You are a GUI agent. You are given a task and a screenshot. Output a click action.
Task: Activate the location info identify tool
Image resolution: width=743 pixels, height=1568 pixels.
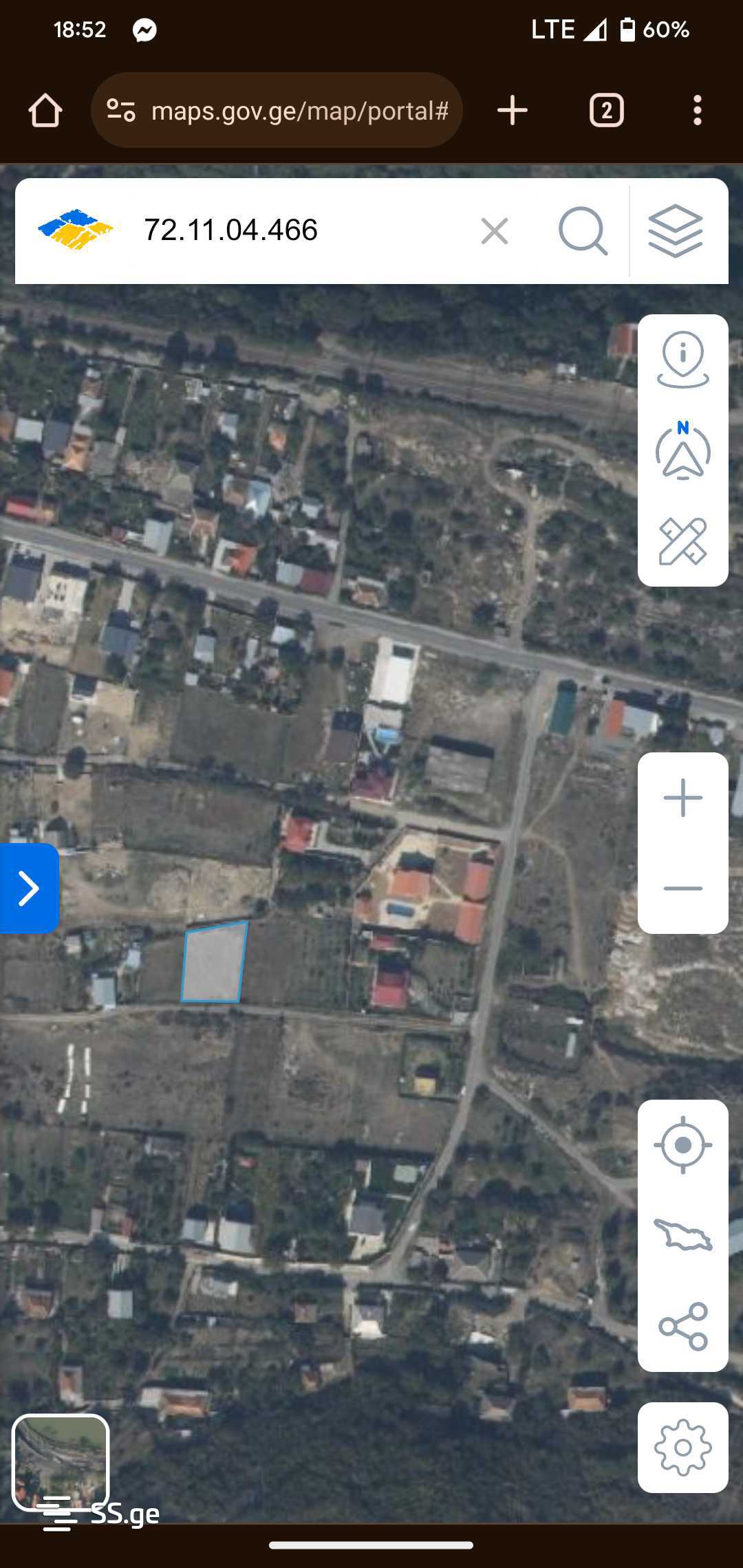[x=682, y=360]
